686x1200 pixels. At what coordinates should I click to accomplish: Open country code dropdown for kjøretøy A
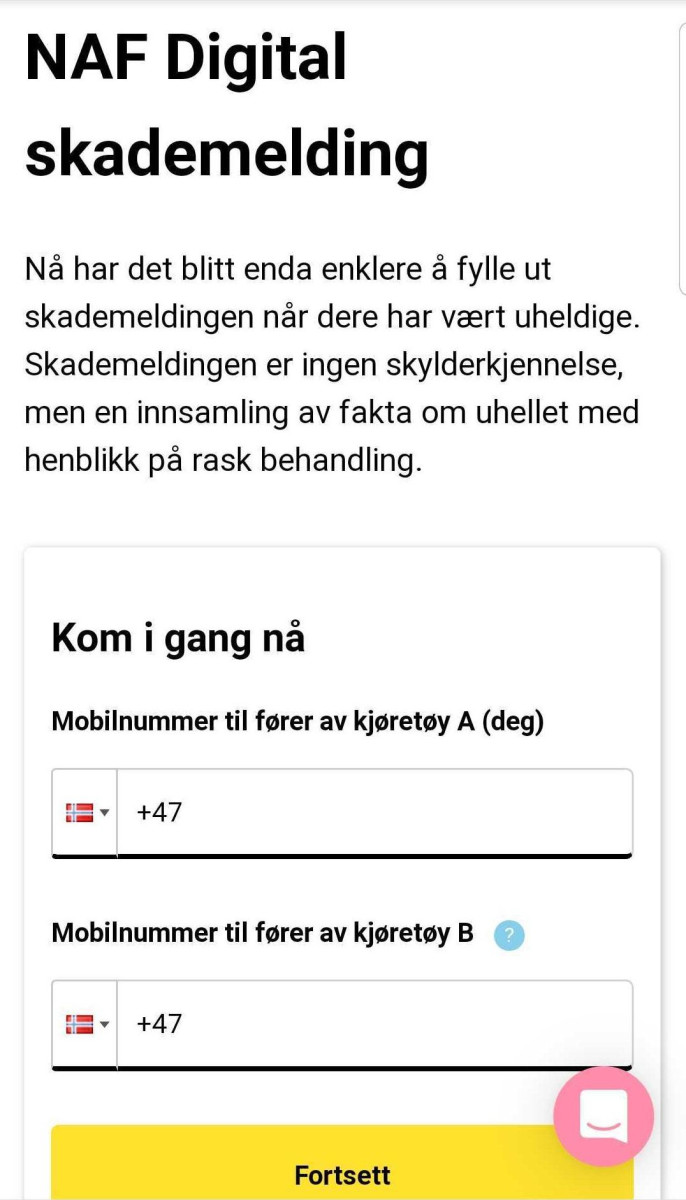coord(86,812)
